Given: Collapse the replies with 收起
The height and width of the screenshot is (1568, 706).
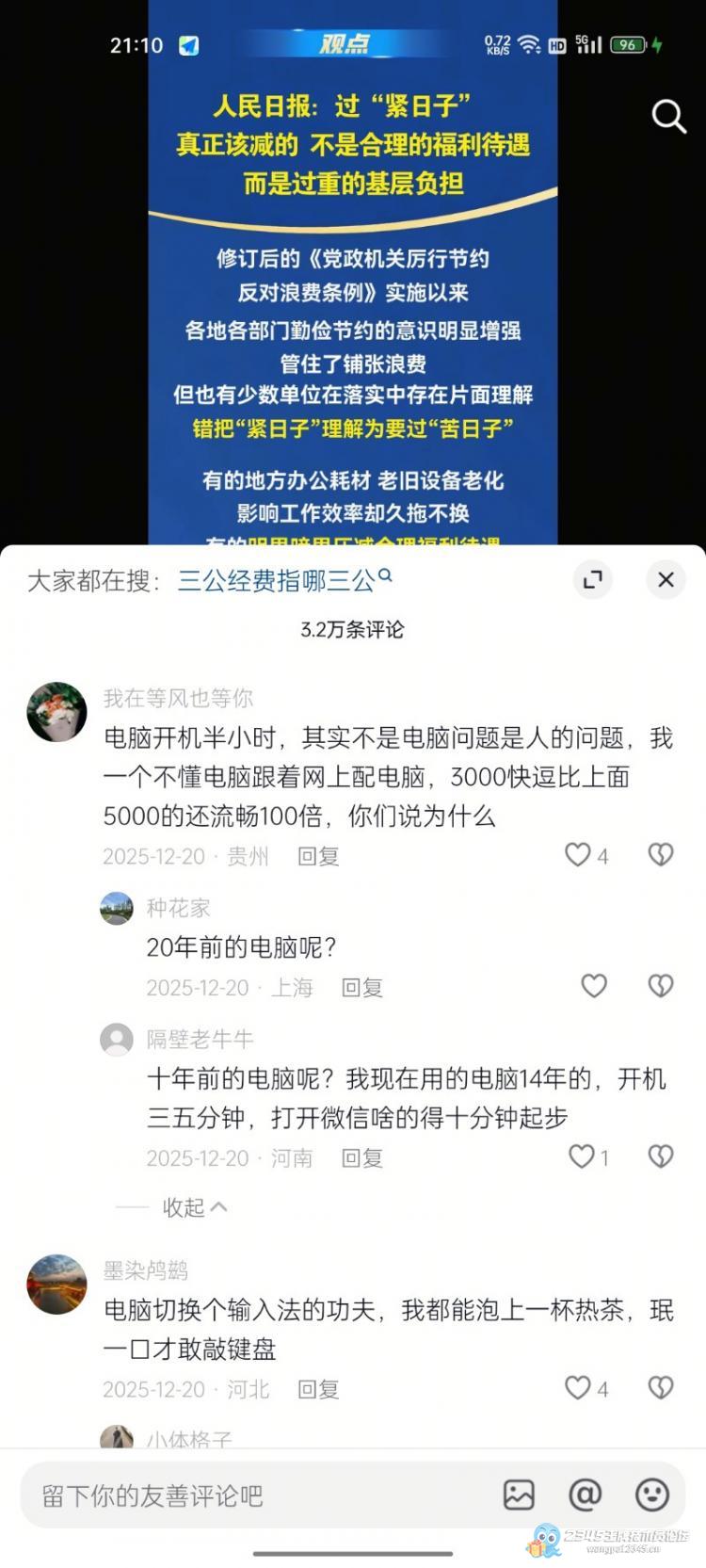Looking at the screenshot, I should coord(194,1207).
